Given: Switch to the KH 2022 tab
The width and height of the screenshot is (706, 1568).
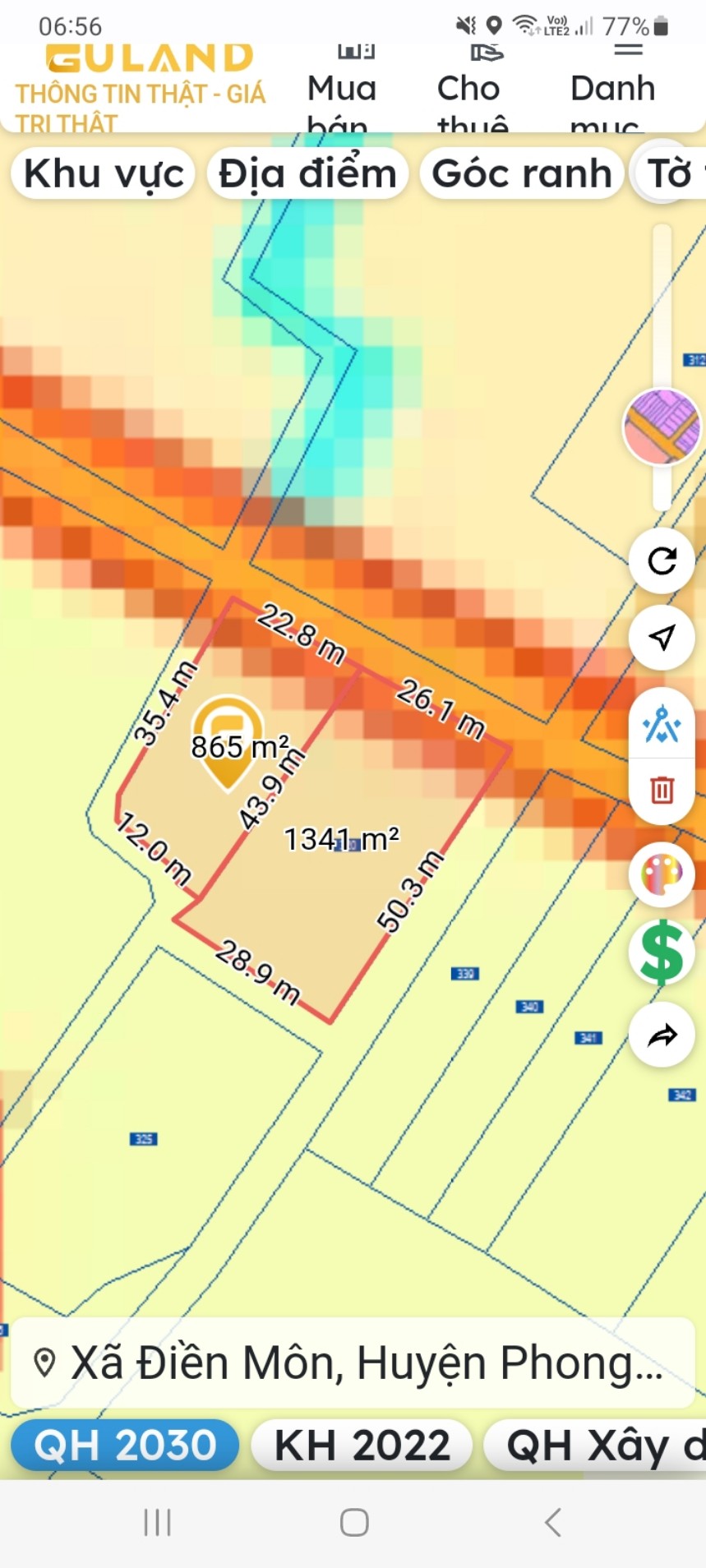Looking at the screenshot, I should (362, 1446).
